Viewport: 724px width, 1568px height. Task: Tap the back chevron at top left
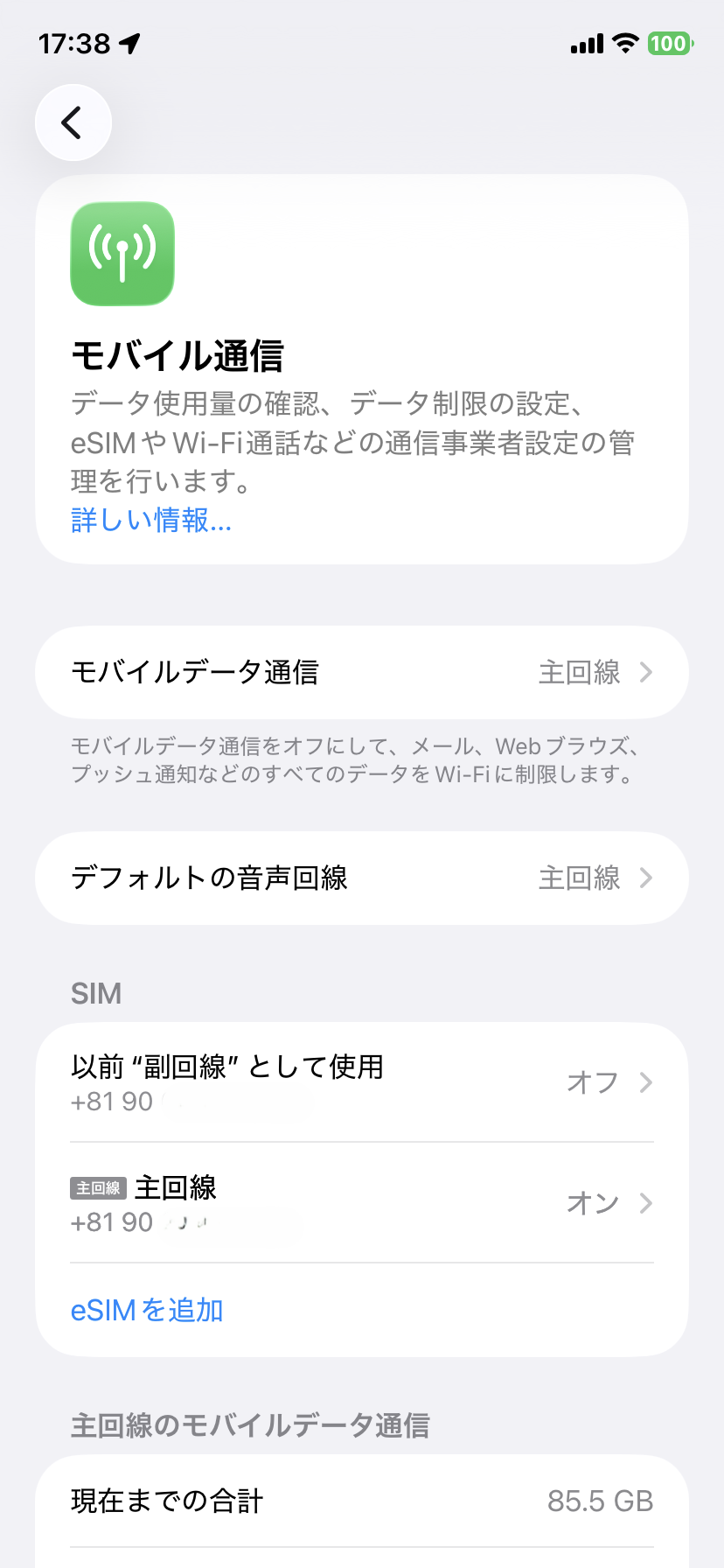coord(73,122)
